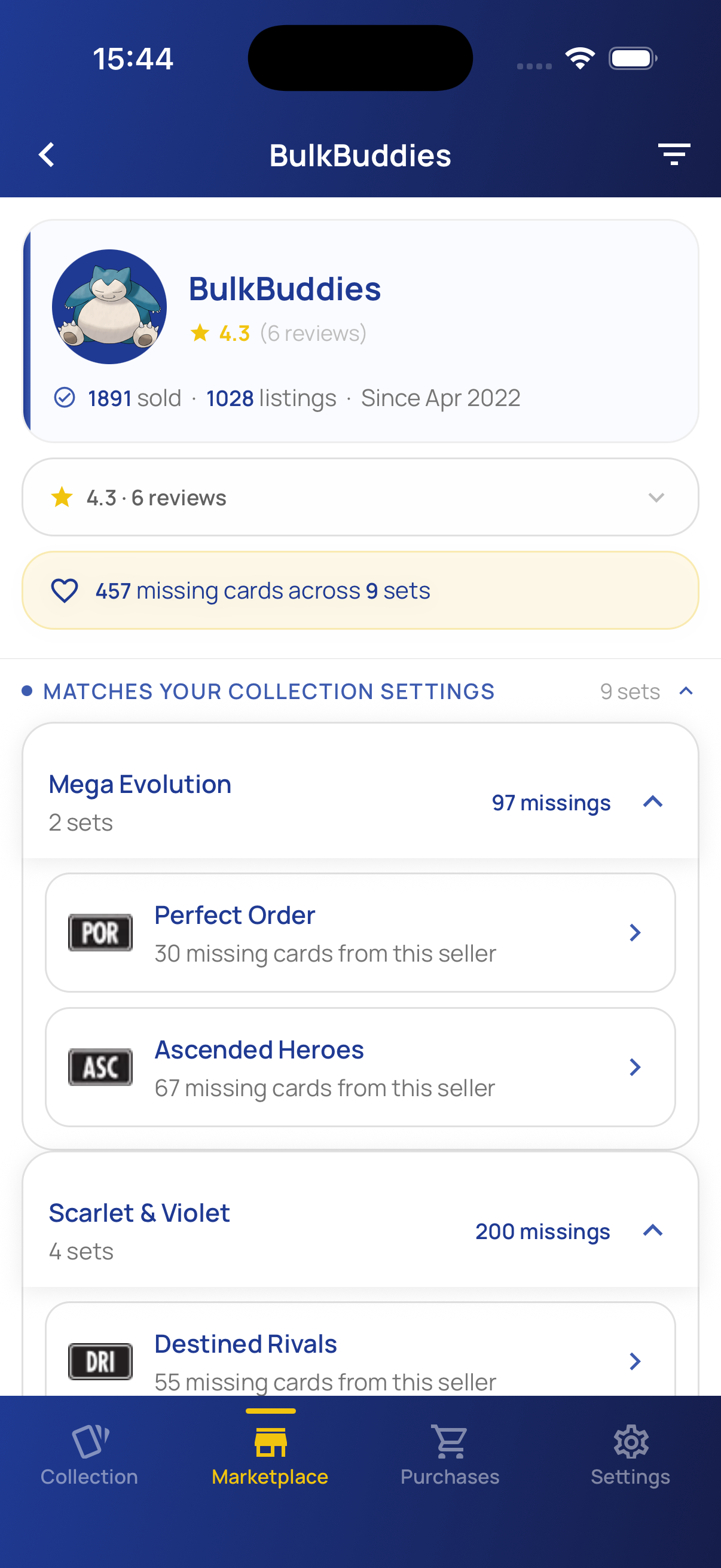This screenshot has height=1568, width=721.
Task: Tap the star rating next to BulkBuddies name
Action: pos(201,332)
